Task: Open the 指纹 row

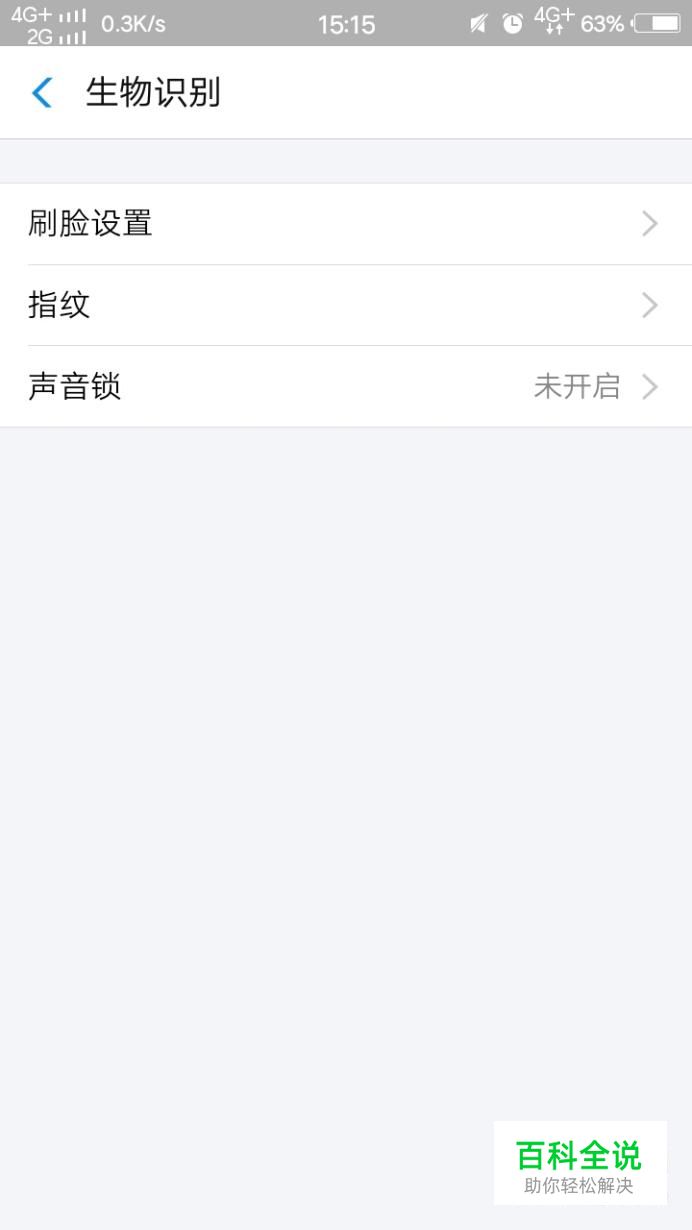Action: (346, 305)
